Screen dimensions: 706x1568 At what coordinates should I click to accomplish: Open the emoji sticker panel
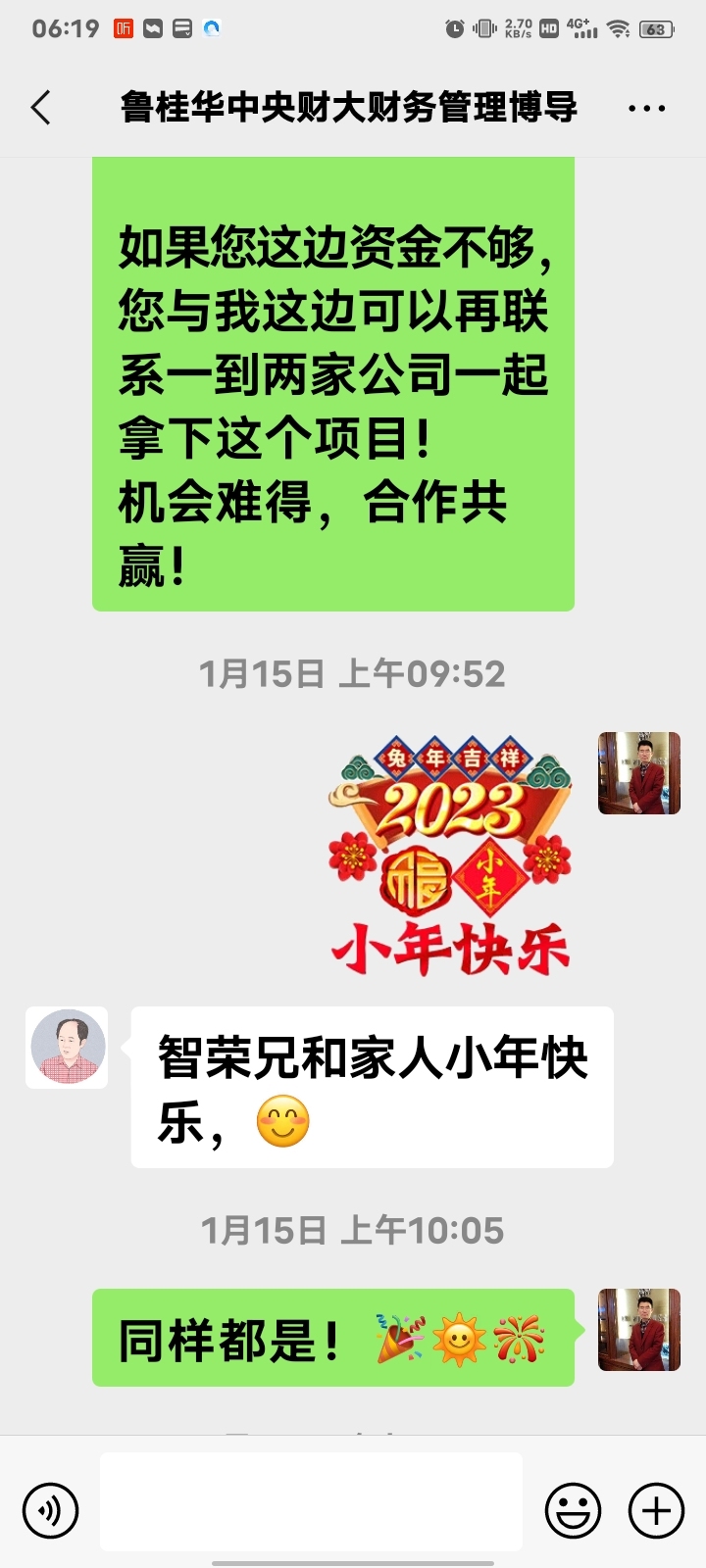pos(573,1510)
